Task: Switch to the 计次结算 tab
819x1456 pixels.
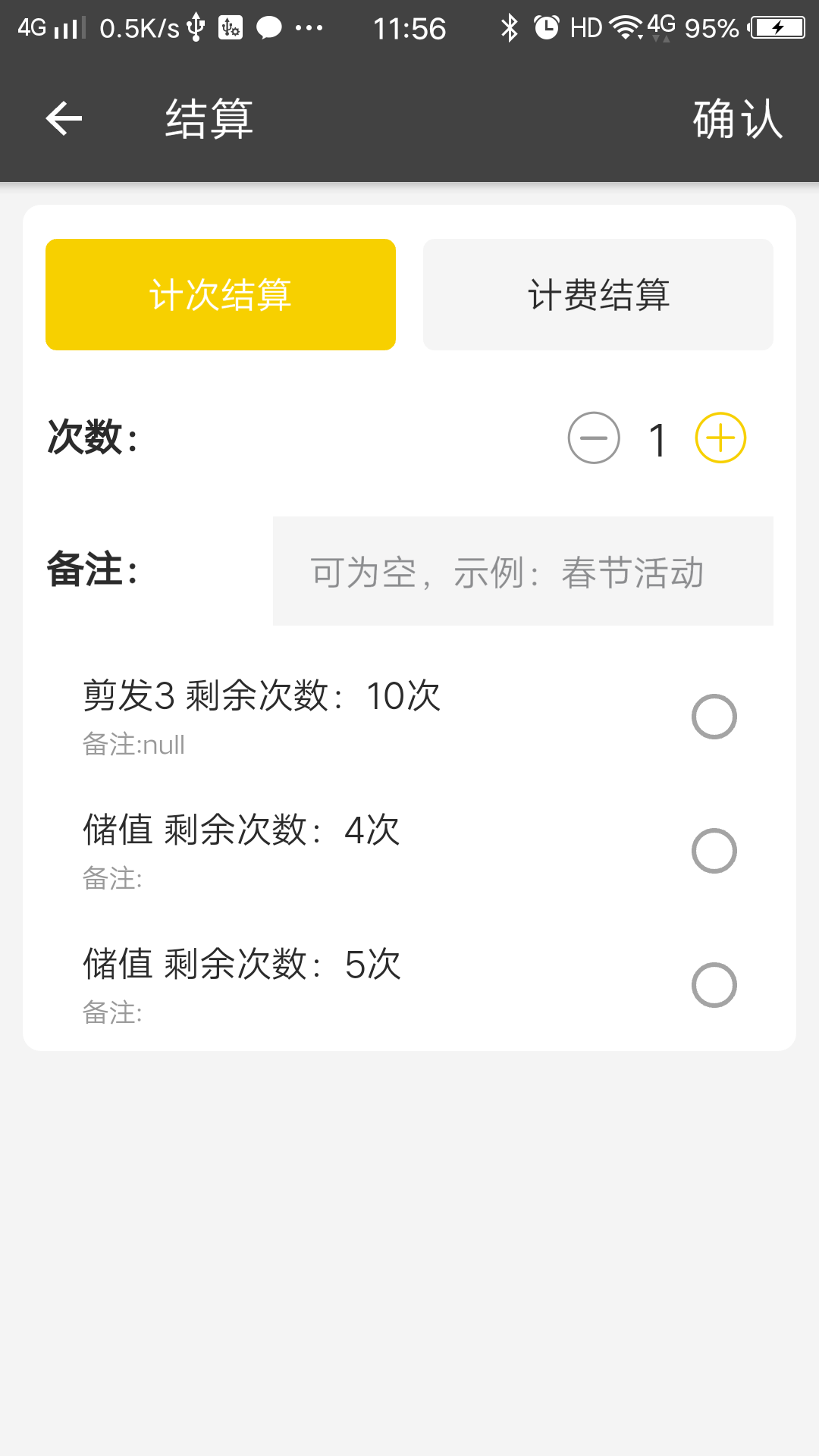Action: pyautogui.click(x=221, y=294)
